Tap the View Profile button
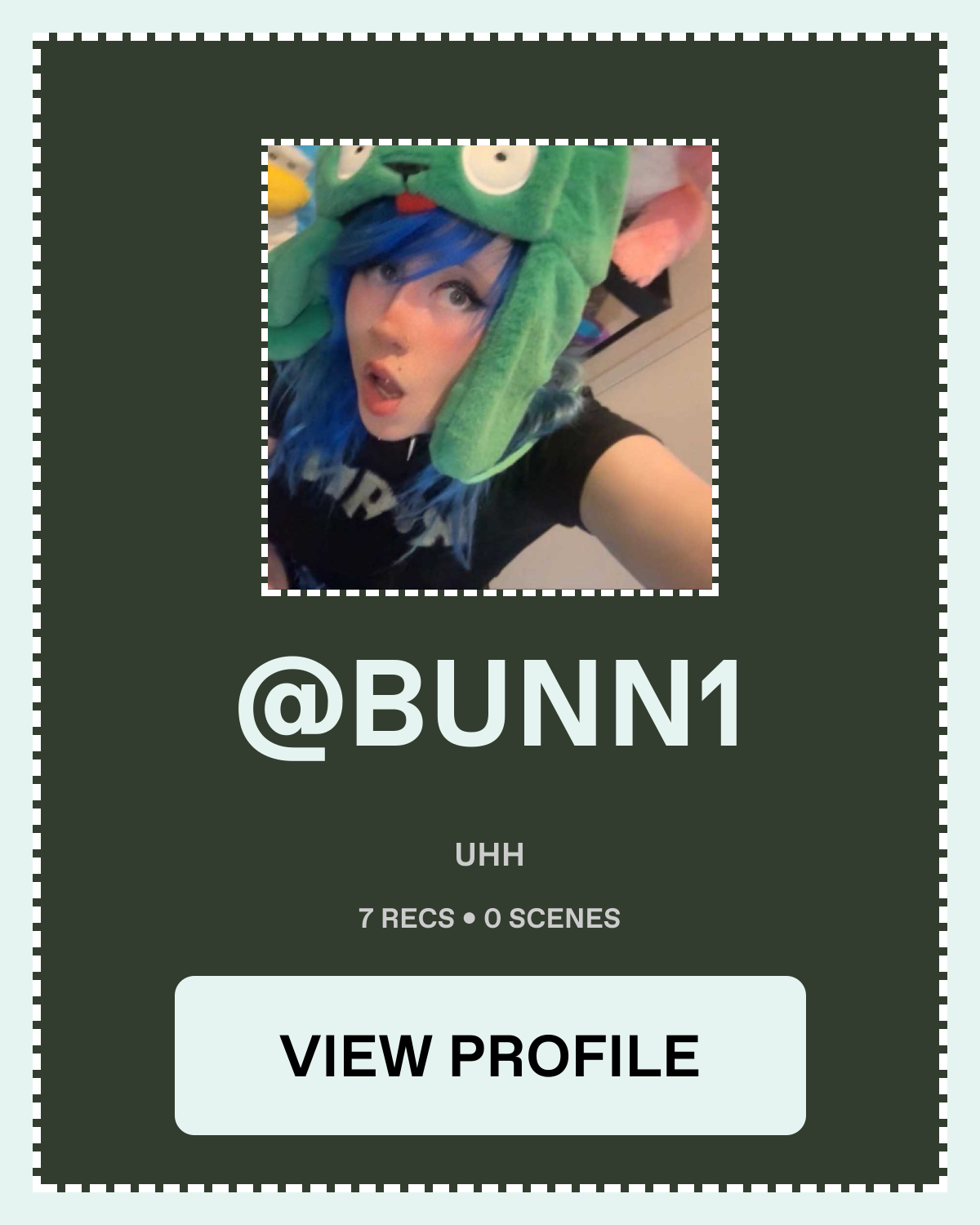This screenshot has height=1225, width=980. pyautogui.click(x=490, y=1055)
